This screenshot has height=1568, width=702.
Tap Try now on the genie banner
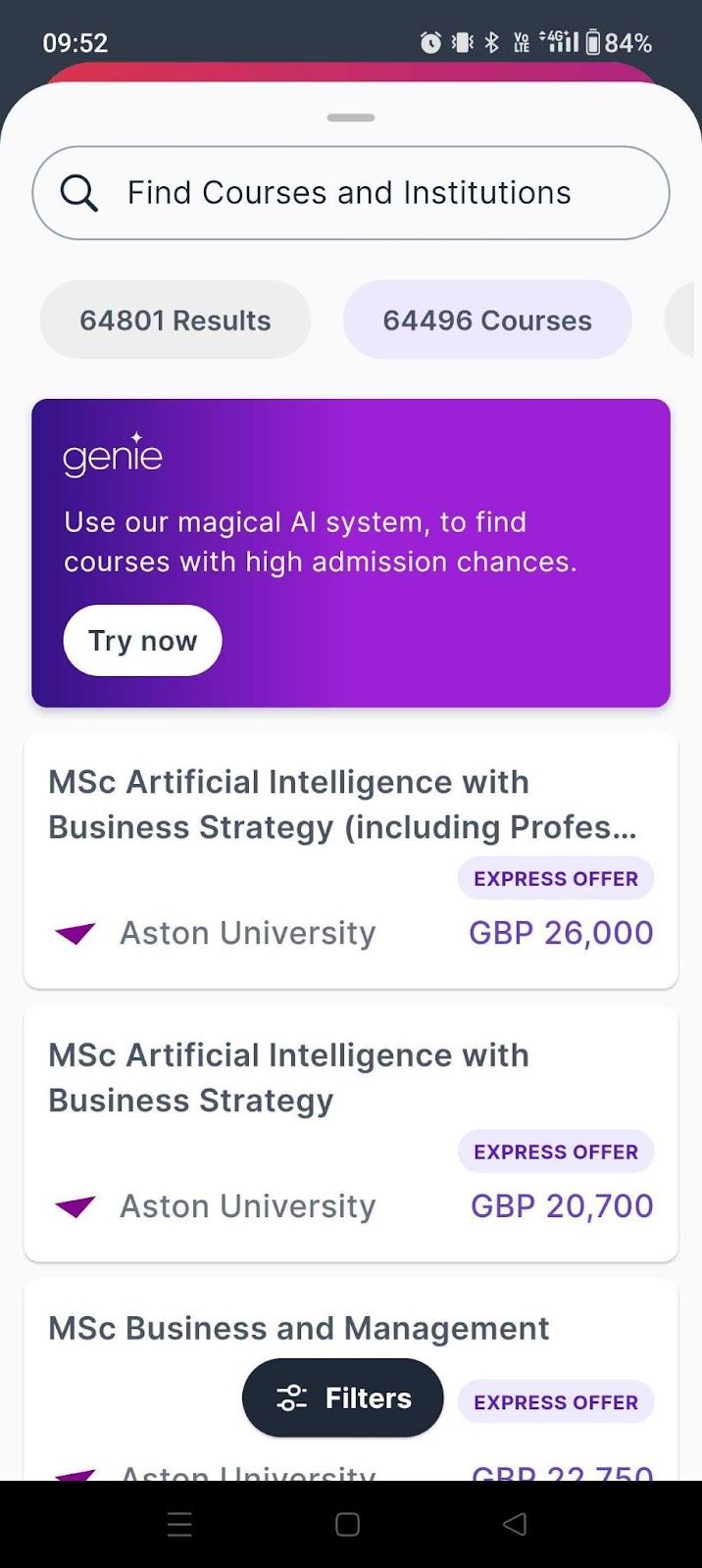pyautogui.click(x=143, y=641)
